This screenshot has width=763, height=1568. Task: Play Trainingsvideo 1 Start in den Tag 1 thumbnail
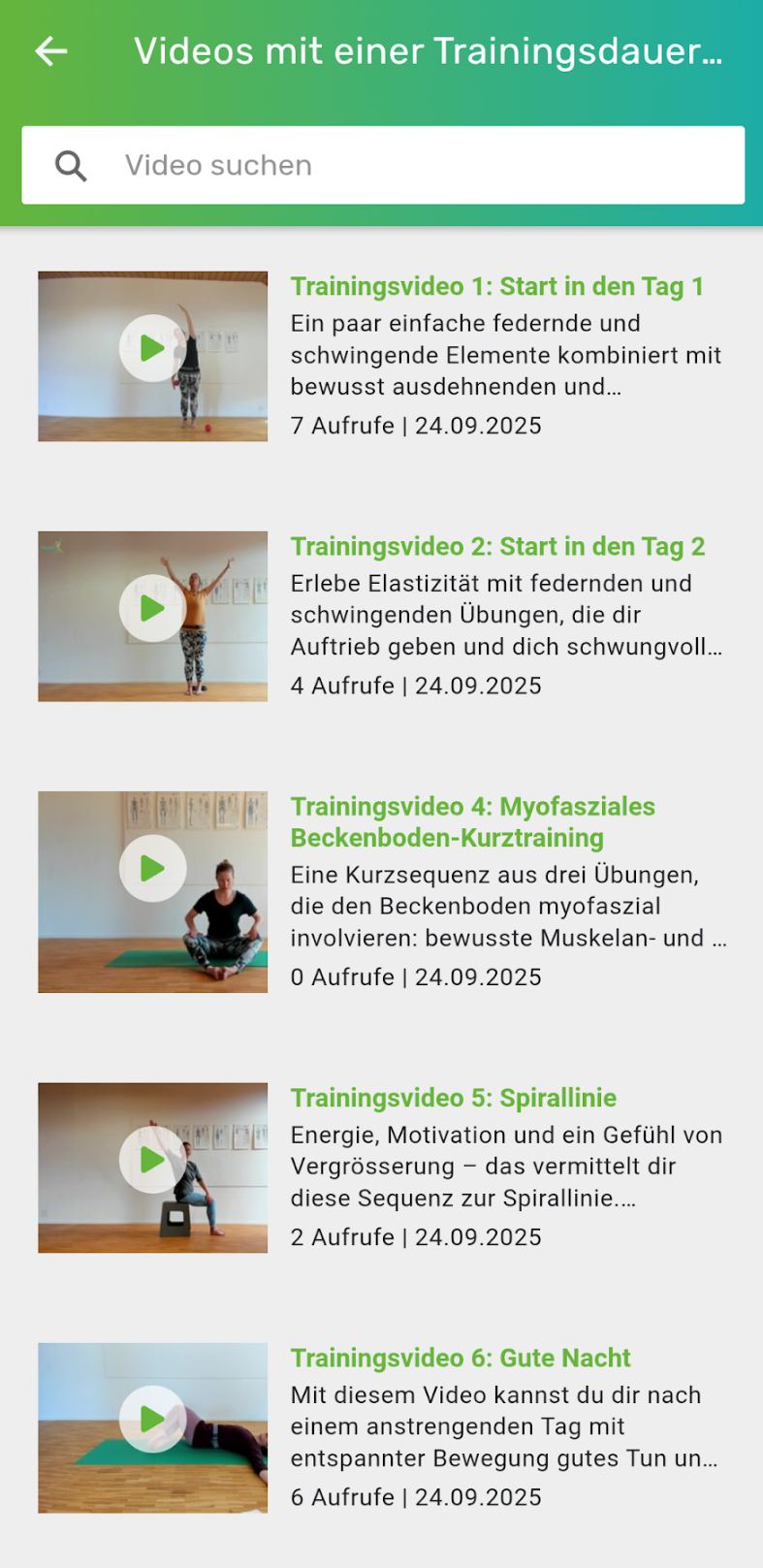[x=152, y=348]
